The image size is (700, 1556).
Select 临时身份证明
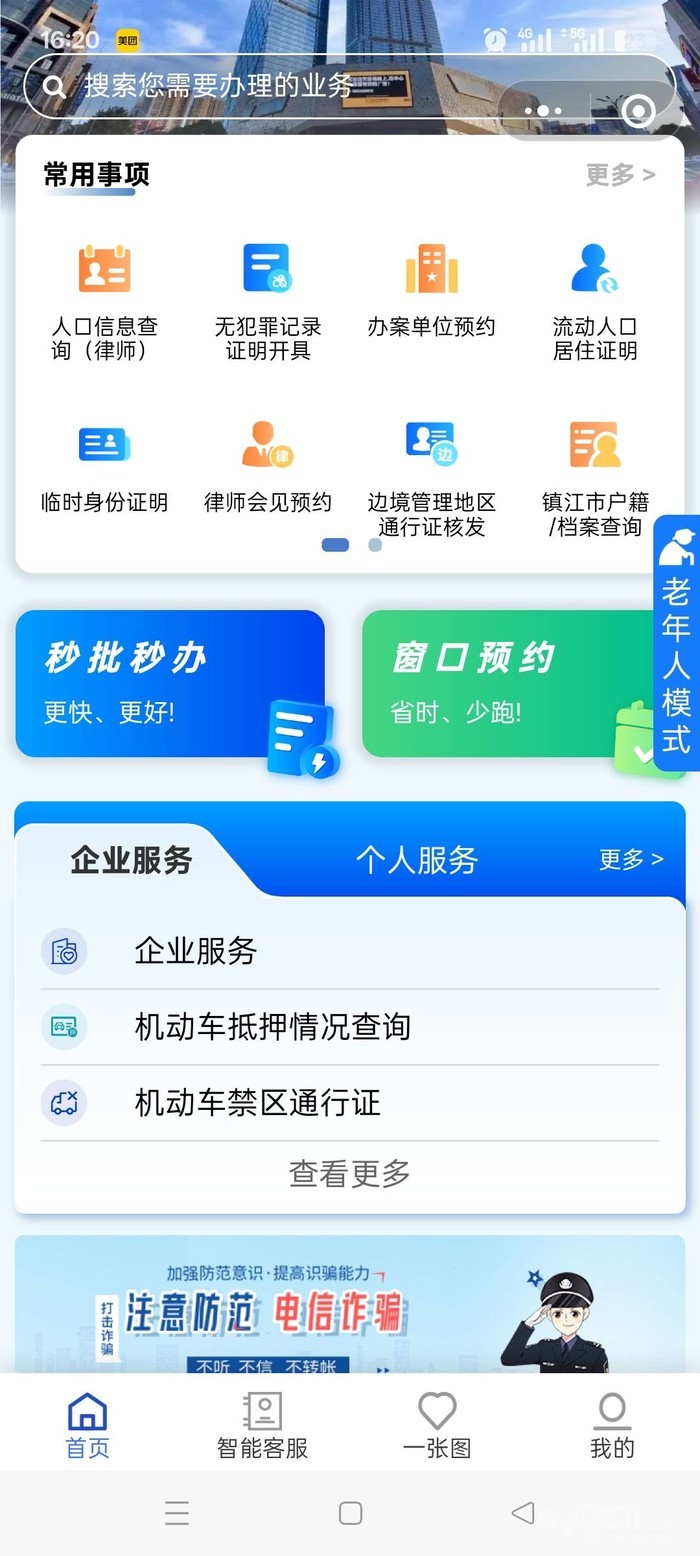105,468
